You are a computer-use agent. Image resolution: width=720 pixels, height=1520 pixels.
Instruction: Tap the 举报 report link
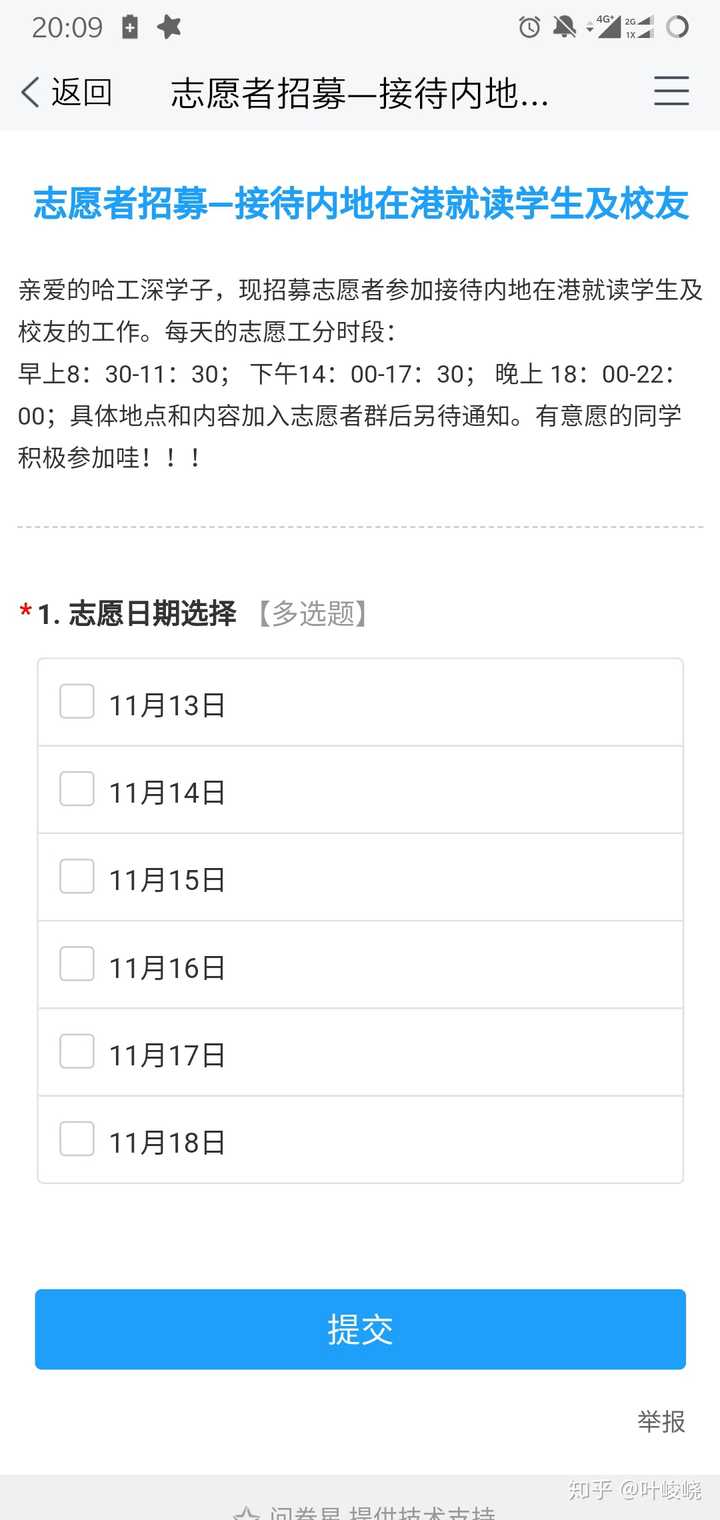tap(661, 1421)
